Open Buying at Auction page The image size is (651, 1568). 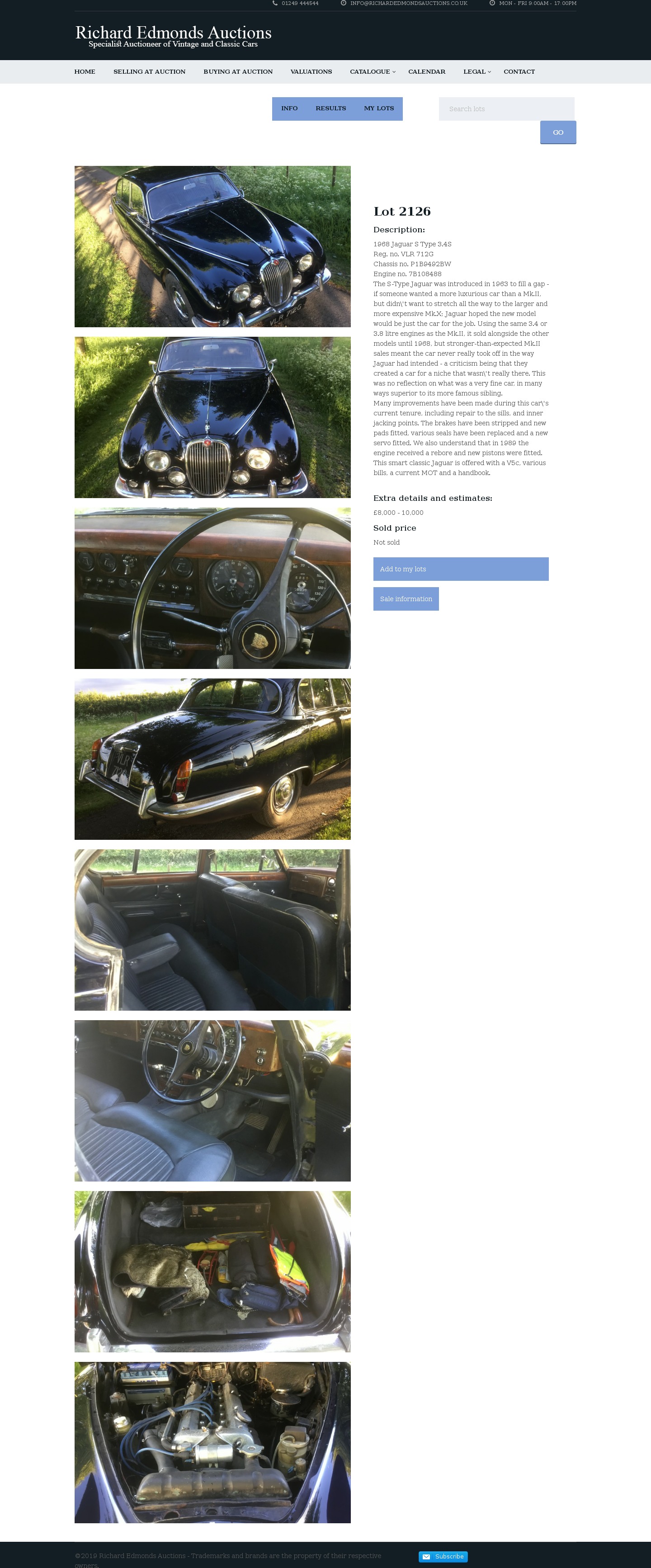237,72
